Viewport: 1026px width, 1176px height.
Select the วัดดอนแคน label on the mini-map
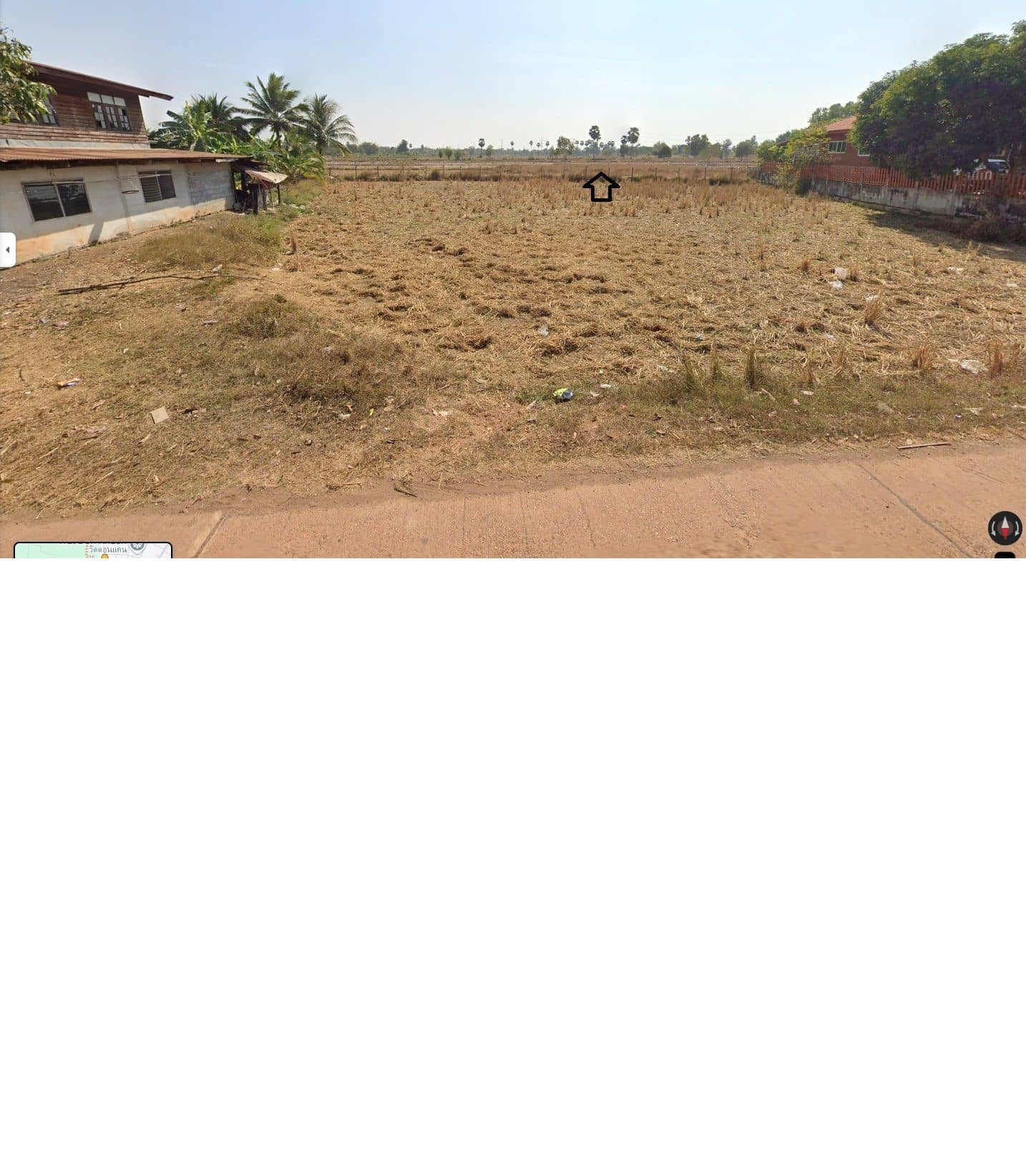coord(107,548)
